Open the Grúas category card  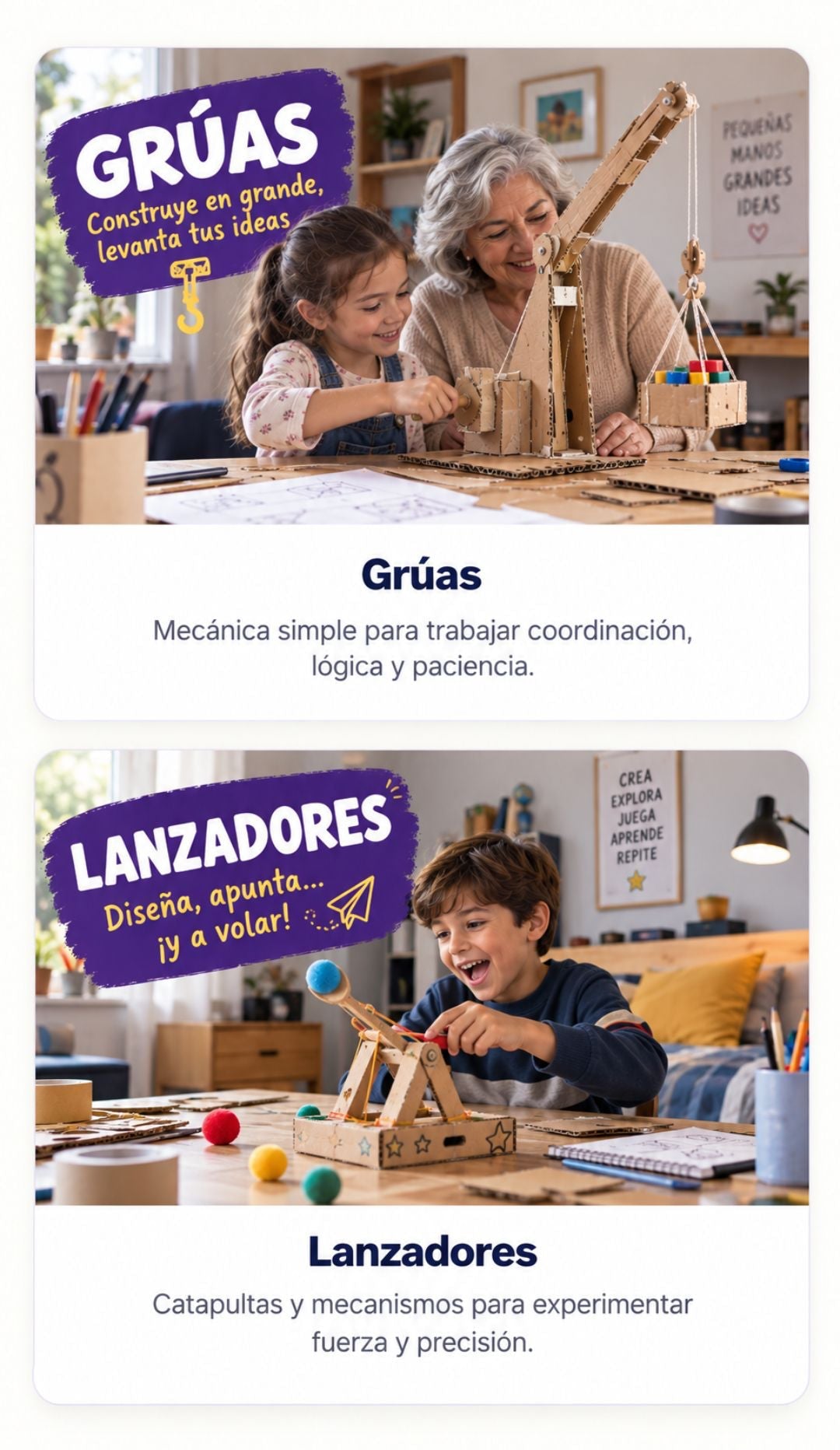tap(421, 384)
